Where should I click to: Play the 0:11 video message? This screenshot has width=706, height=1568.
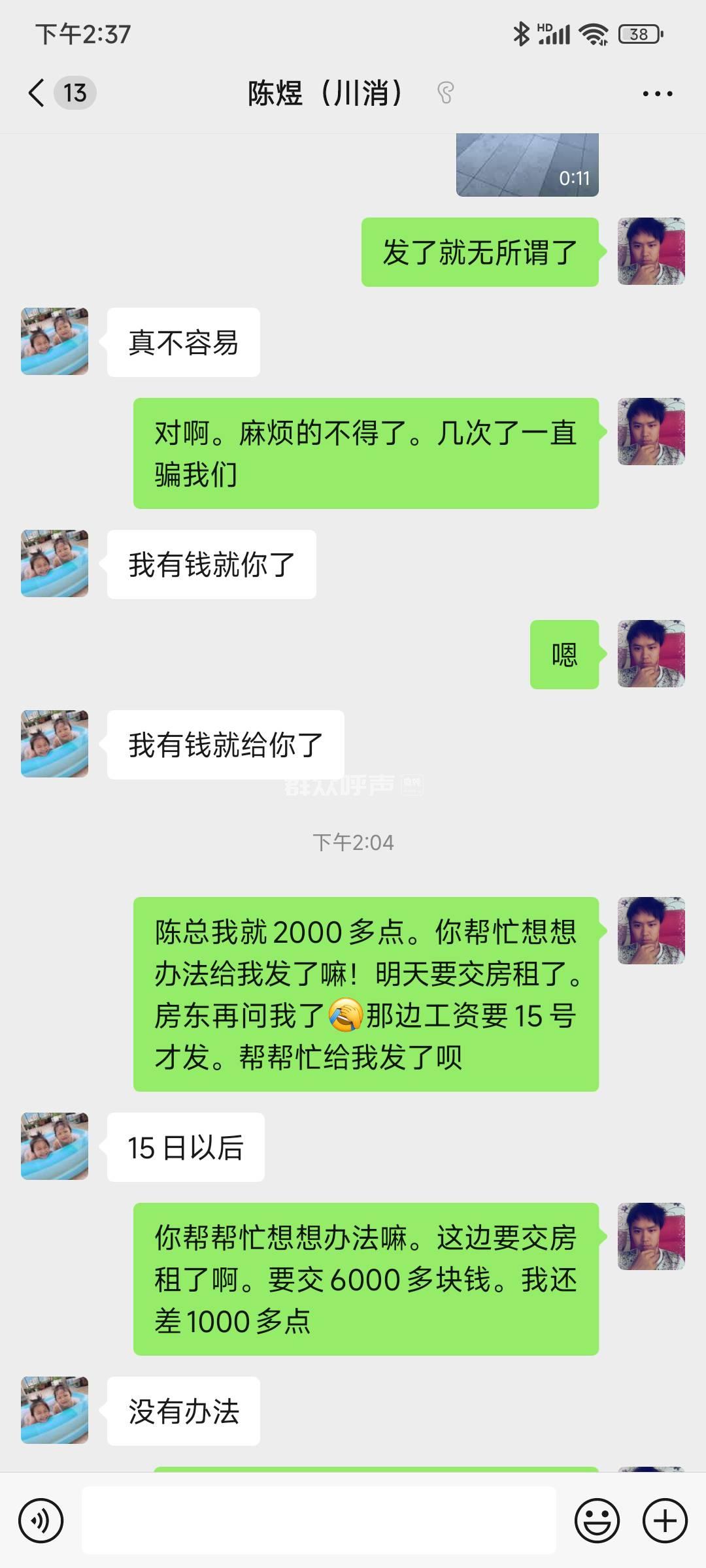[x=527, y=165]
